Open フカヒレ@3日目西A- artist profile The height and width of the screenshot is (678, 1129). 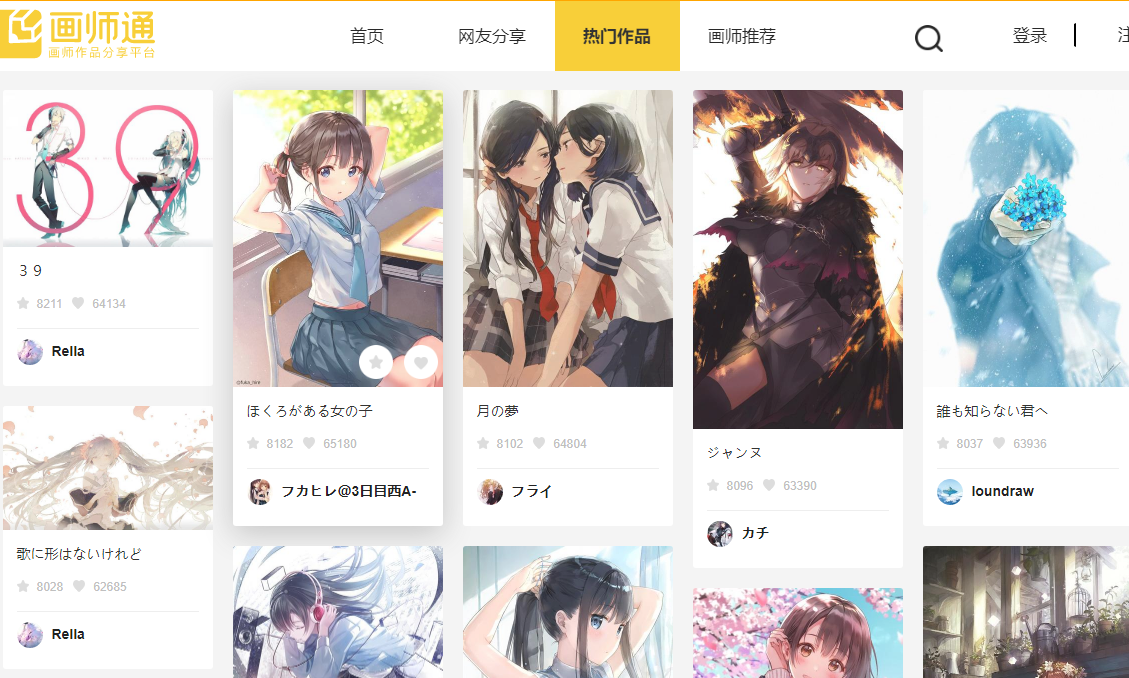point(348,491)
